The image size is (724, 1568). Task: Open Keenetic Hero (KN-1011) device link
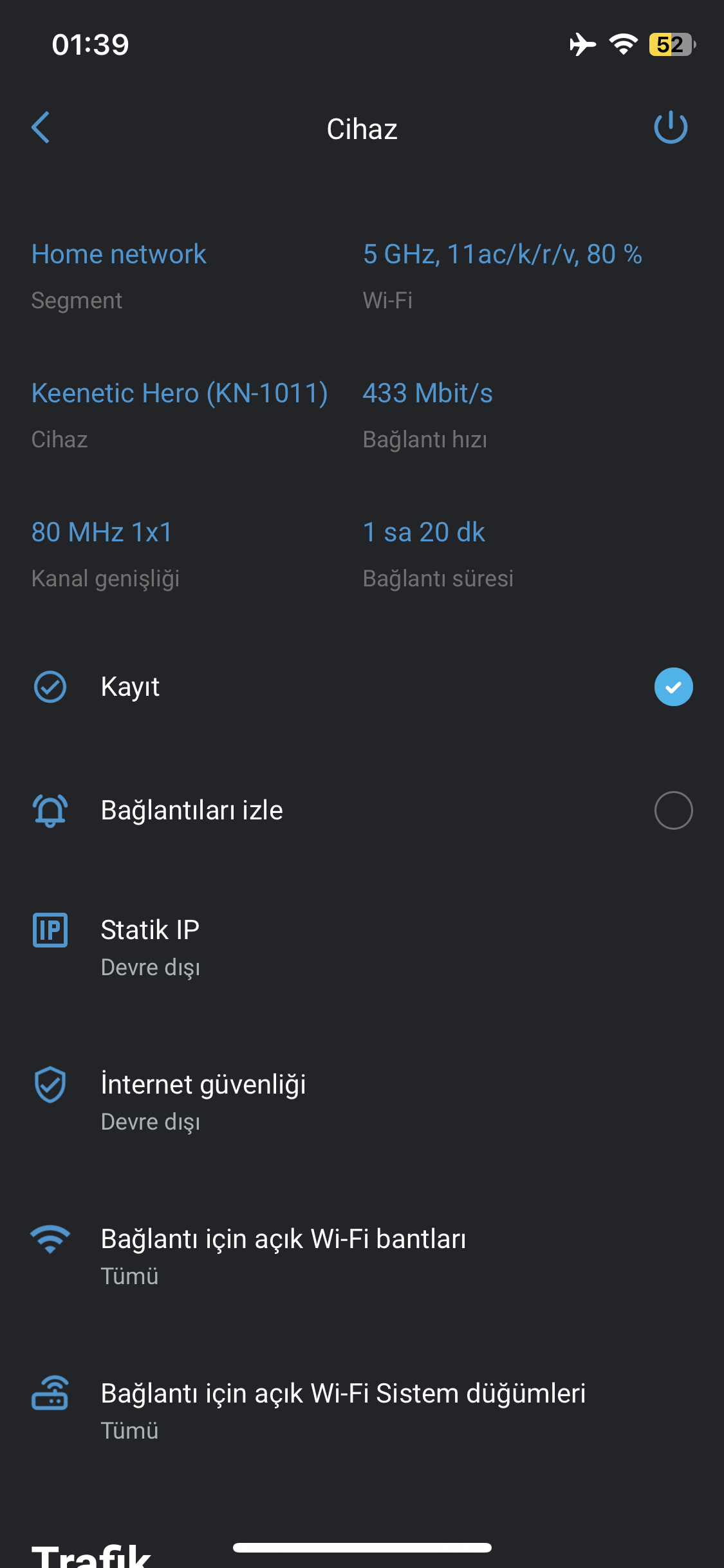[x=180, y=393]
